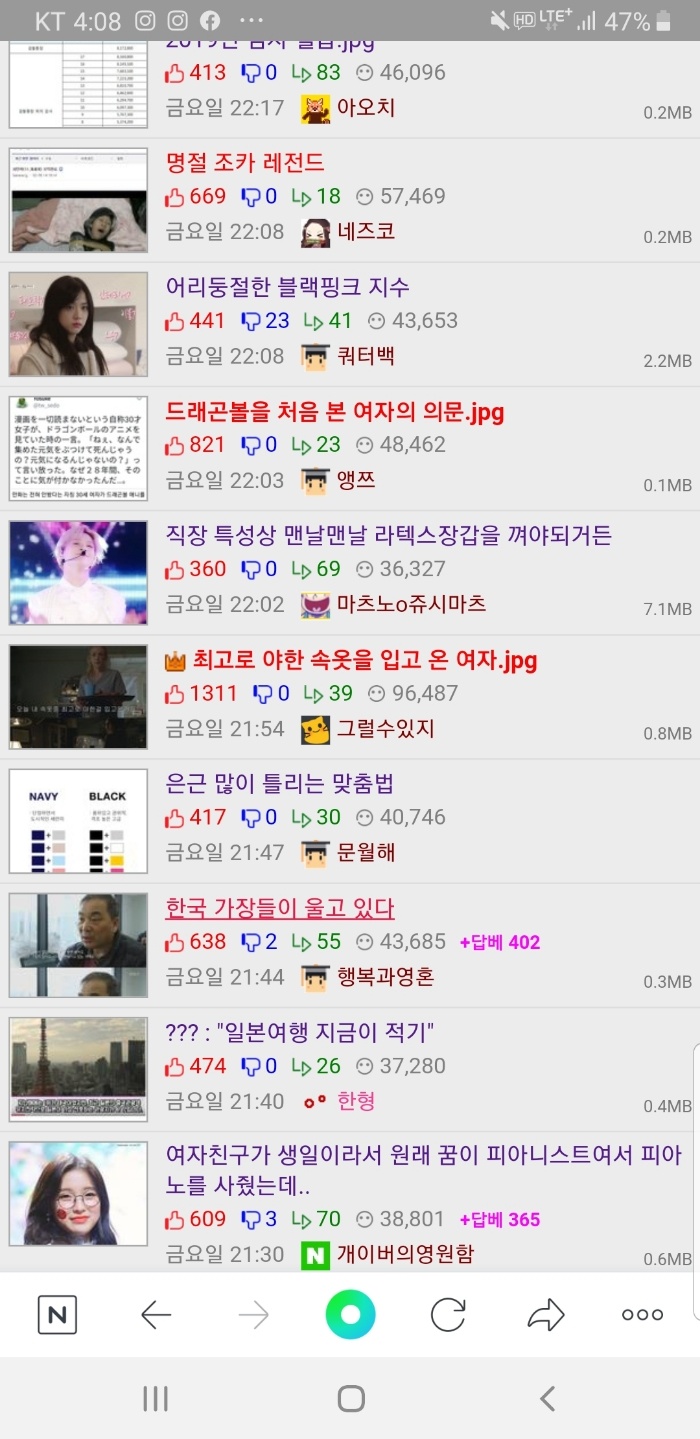
Task: Open post '은근 많이 틀리는 맞춤법'
Action: [x=279, y=784]
